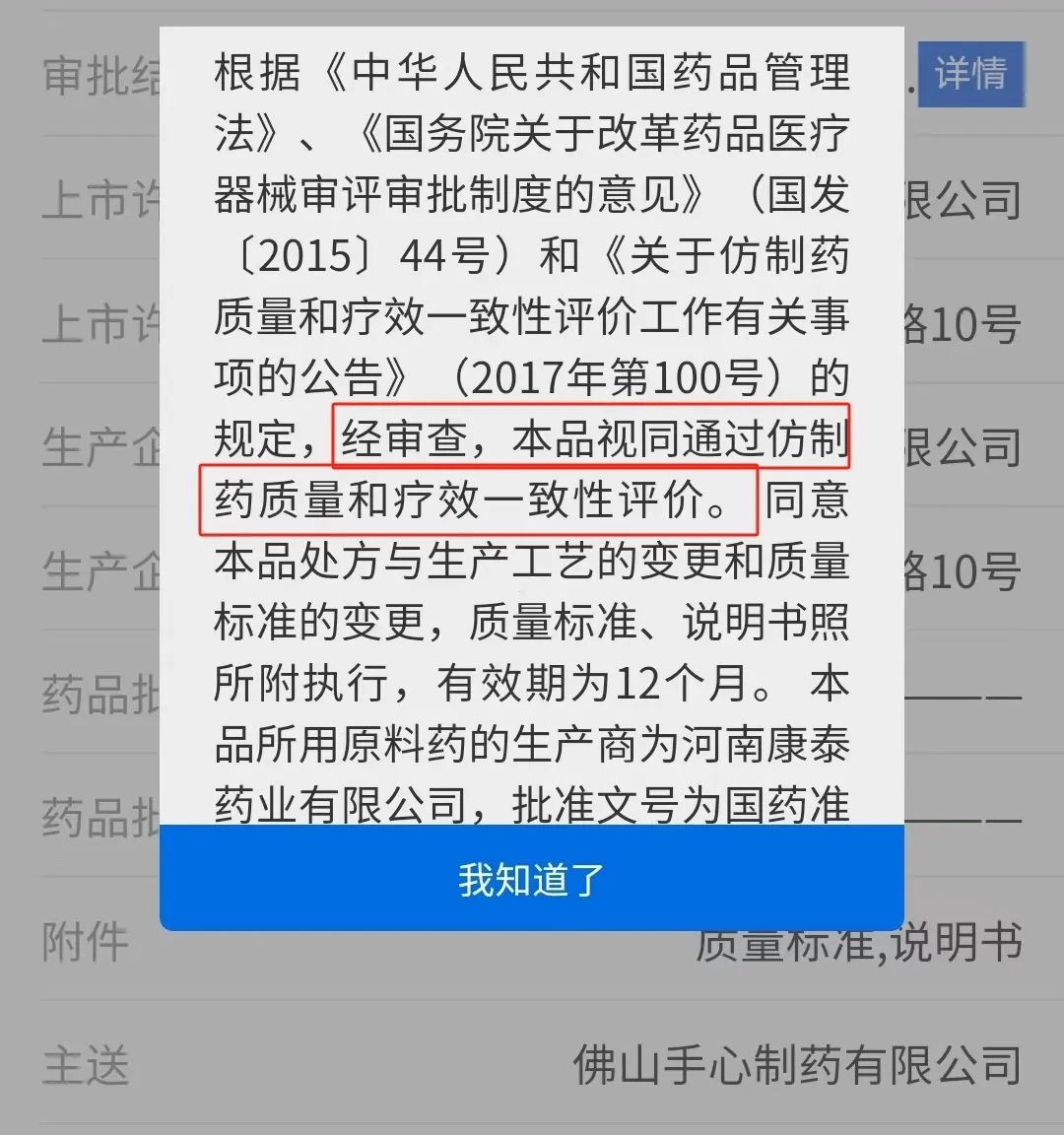
Task: Dismiss the dialog with 我知道了 button
Action: click(531, 878)
